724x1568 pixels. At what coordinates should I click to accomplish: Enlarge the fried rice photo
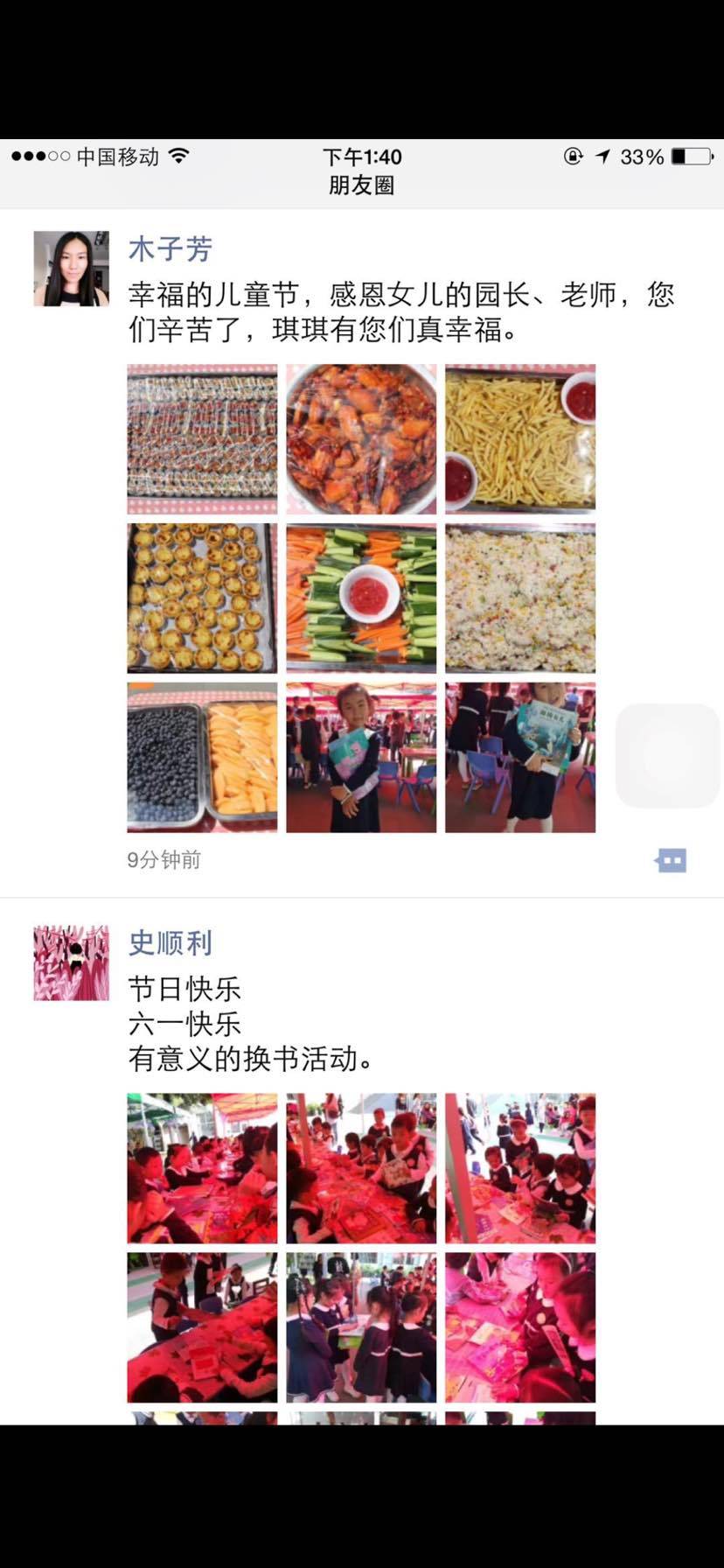(x=520, y=598)
